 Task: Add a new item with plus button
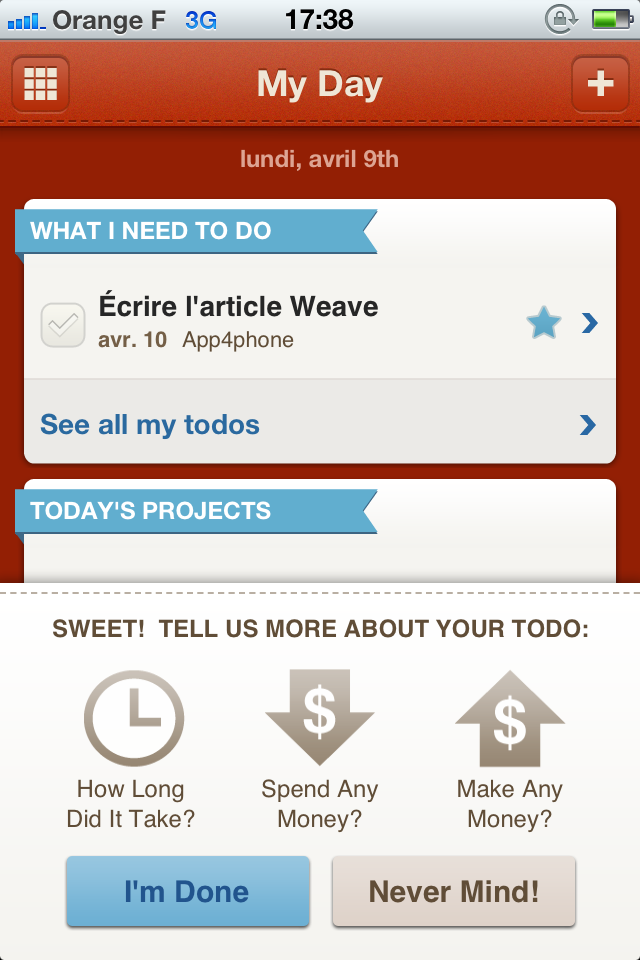pos(600,84)
